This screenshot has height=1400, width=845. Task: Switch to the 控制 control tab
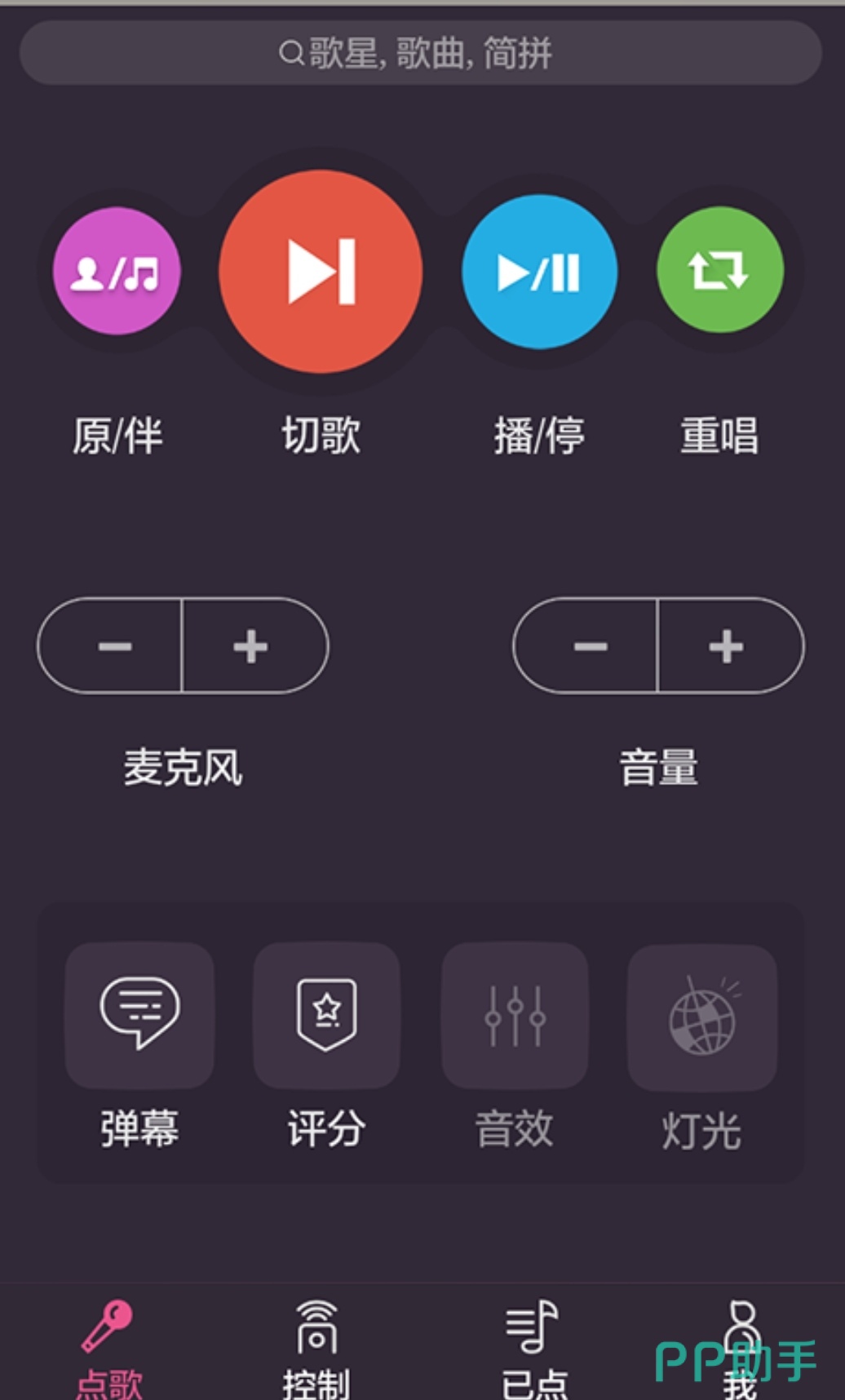coord(316,1346)
